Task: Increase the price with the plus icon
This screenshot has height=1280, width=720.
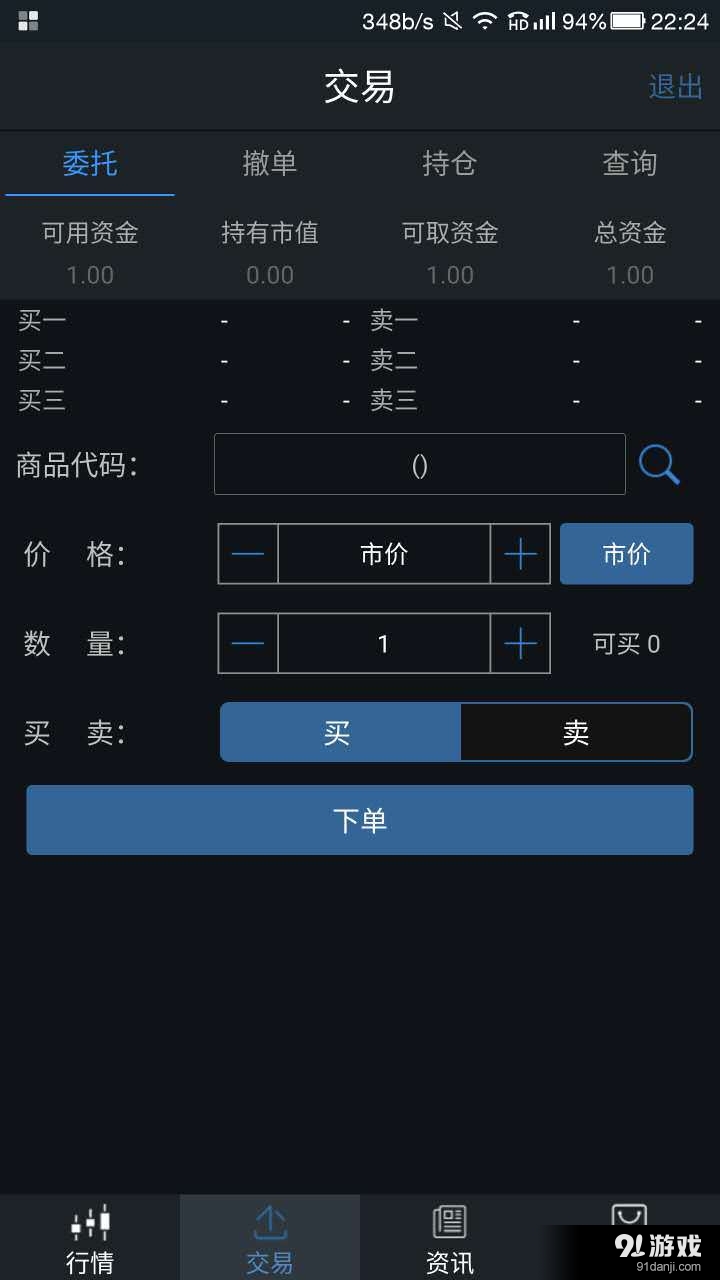Action: coord(519,553)
